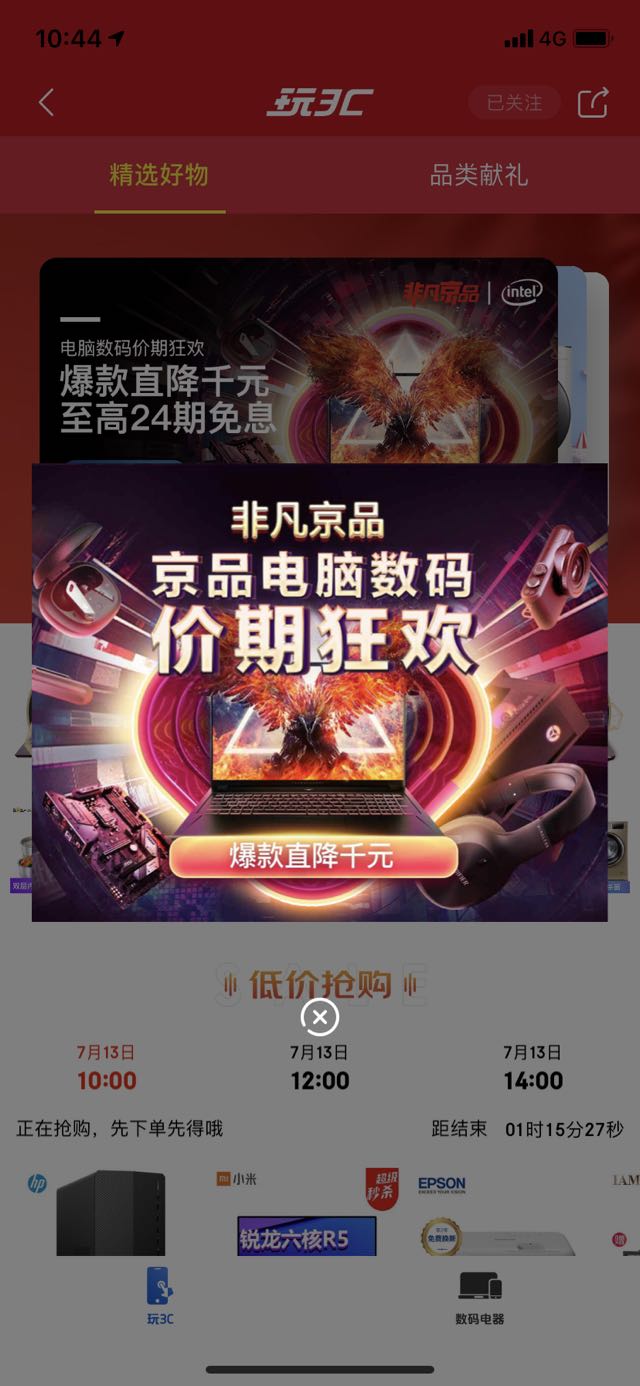Select the 精选好物 tab
Viewport: 640px width, 1386px height.
(x=159, y=175)
